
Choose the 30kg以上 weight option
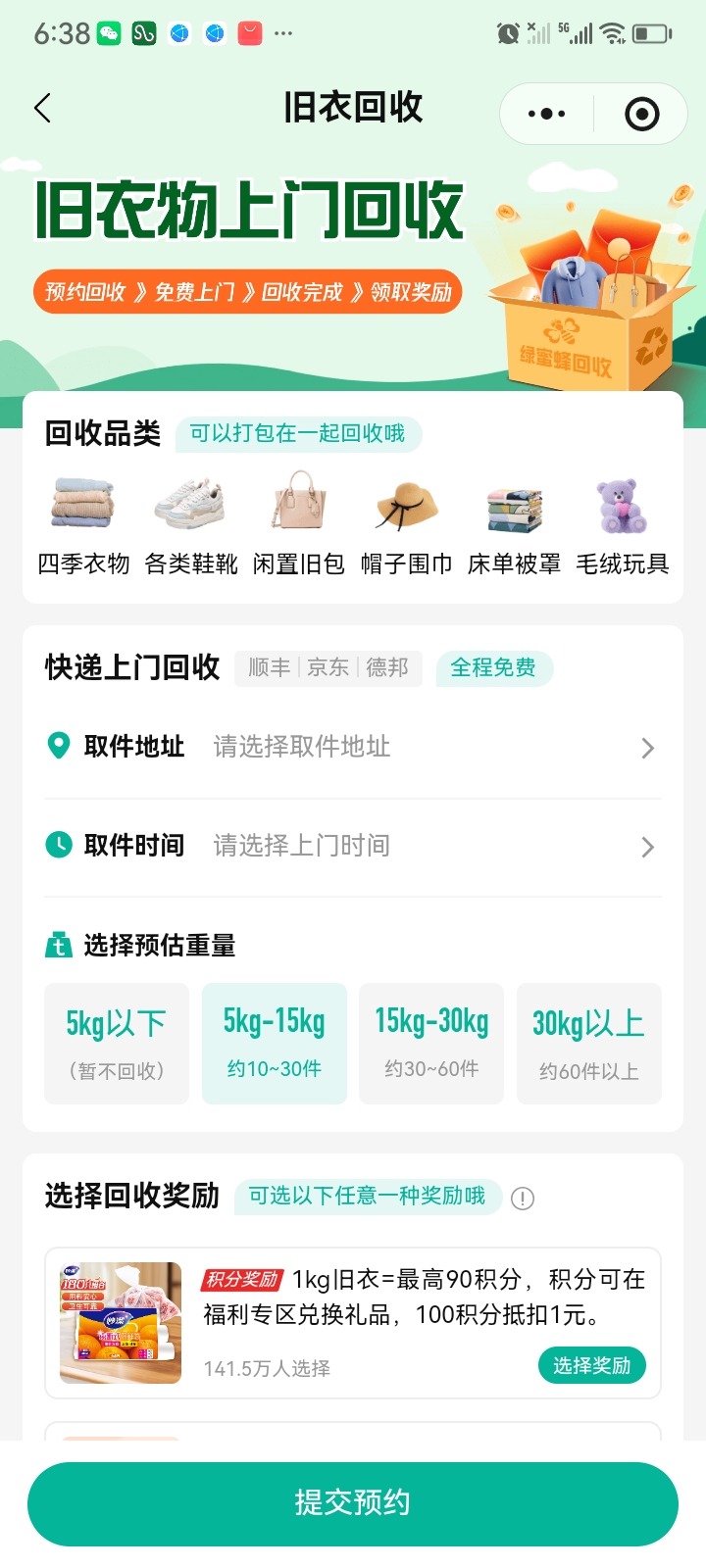pos(589,1044)
